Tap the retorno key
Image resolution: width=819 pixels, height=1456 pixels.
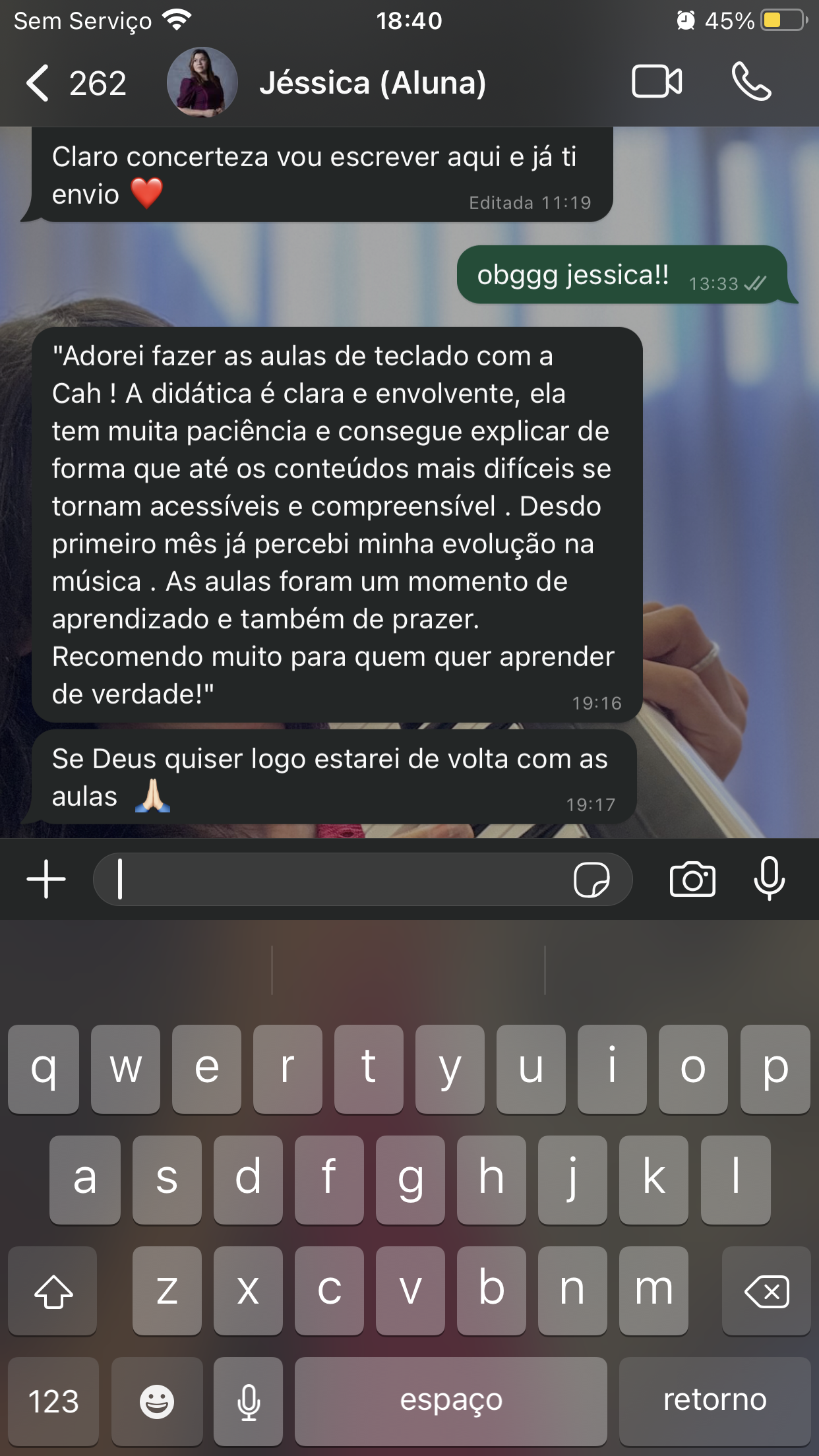pos(715,1401)
